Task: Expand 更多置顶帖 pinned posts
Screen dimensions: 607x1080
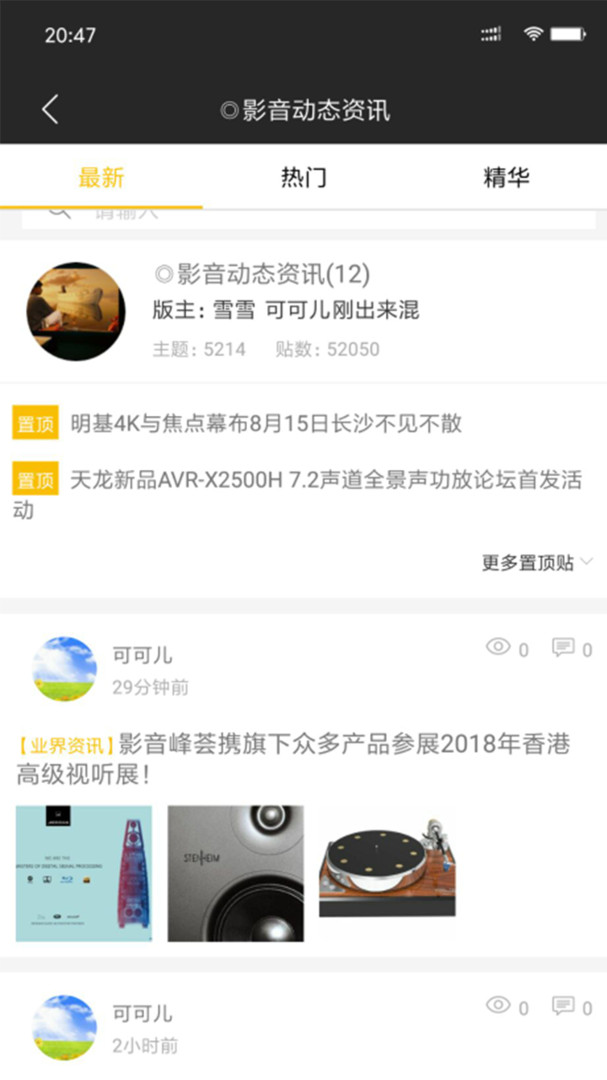Action: tap(537, 563)
